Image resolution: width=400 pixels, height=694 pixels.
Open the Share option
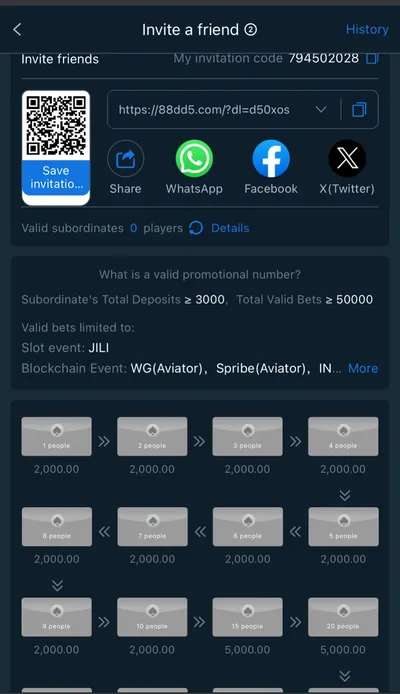[x=125, y=167]
